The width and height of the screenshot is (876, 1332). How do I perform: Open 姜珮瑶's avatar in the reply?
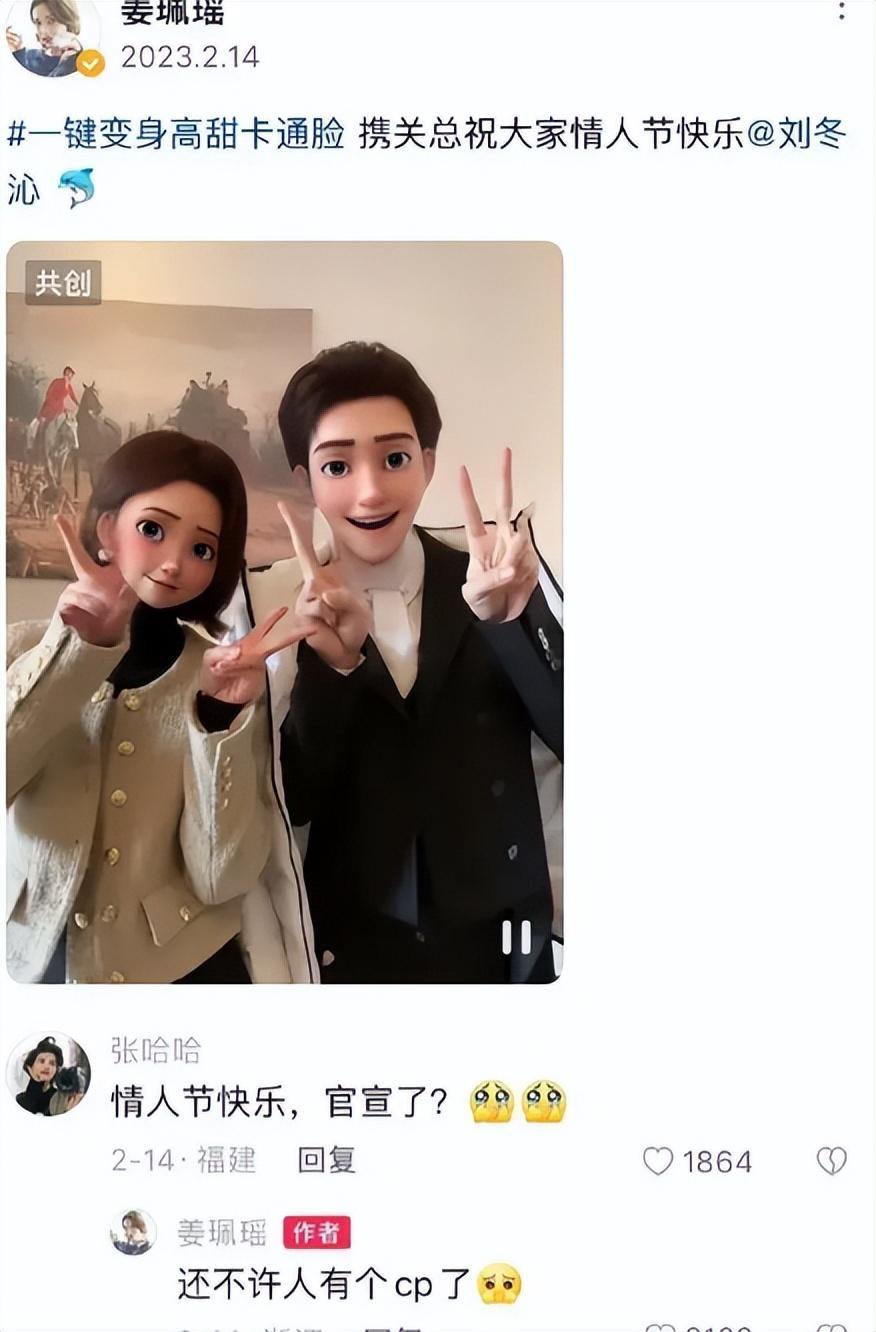[133, 1232]
